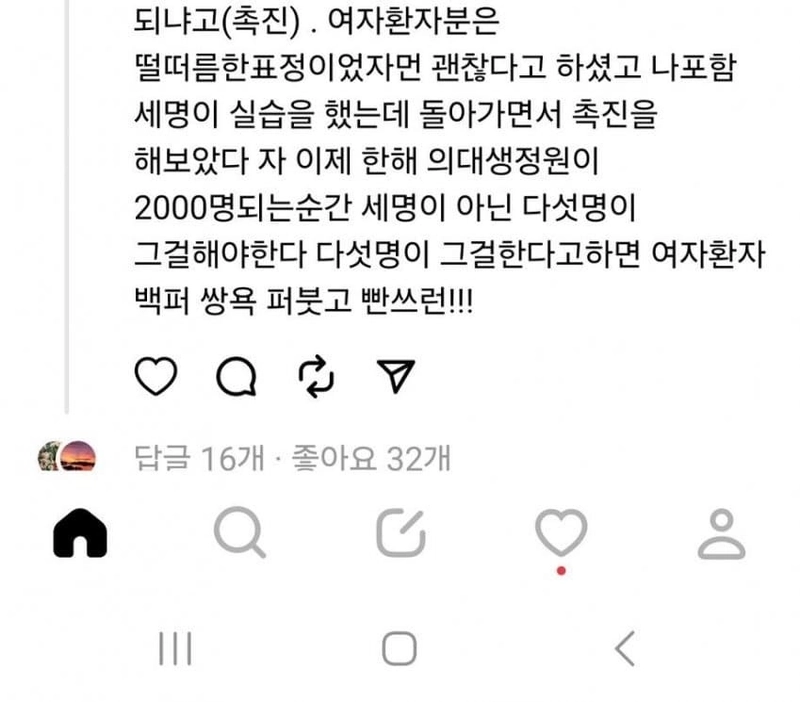Open system recent apps

175,650
